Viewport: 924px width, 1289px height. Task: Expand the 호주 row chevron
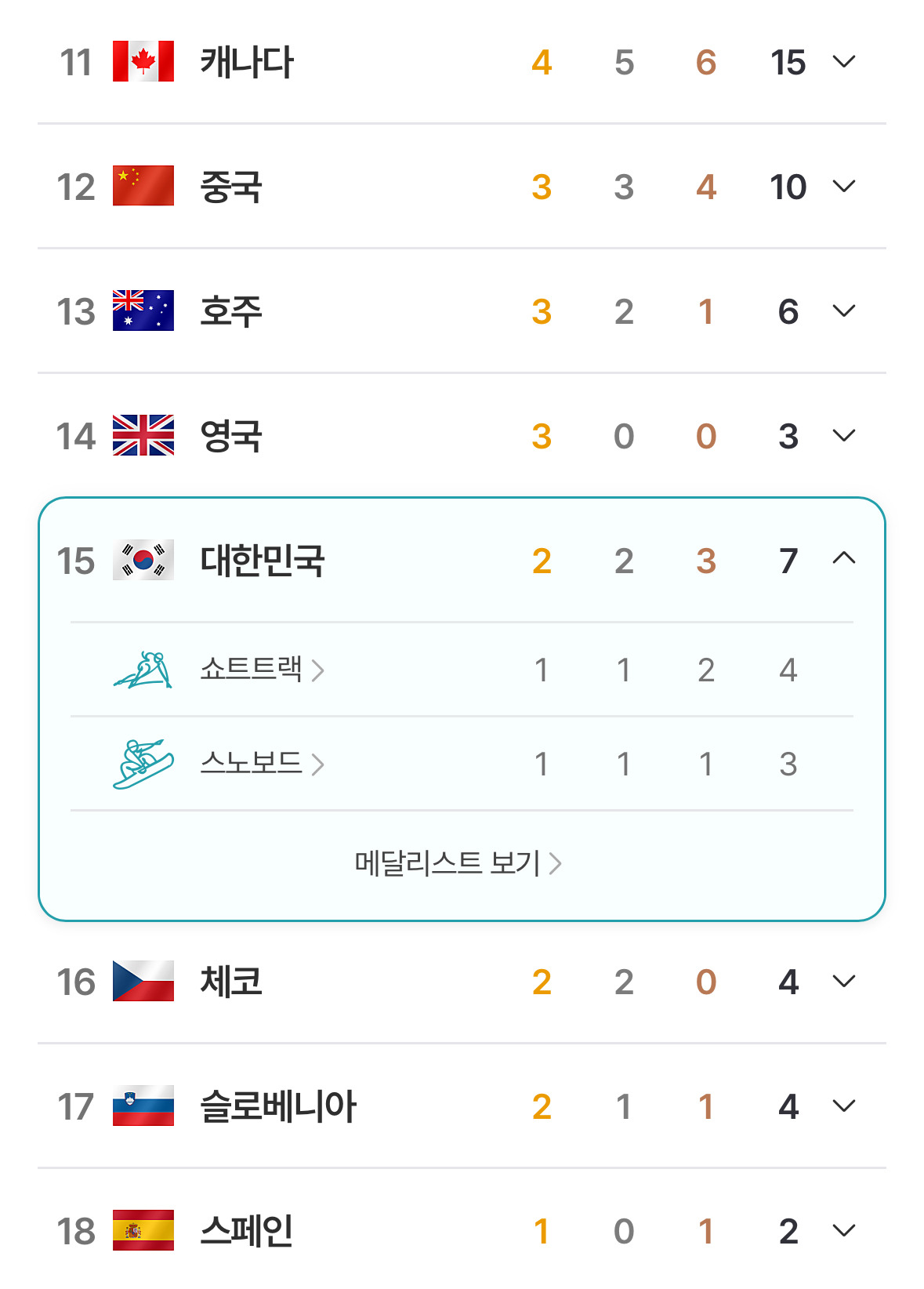[x=843, y=310]
